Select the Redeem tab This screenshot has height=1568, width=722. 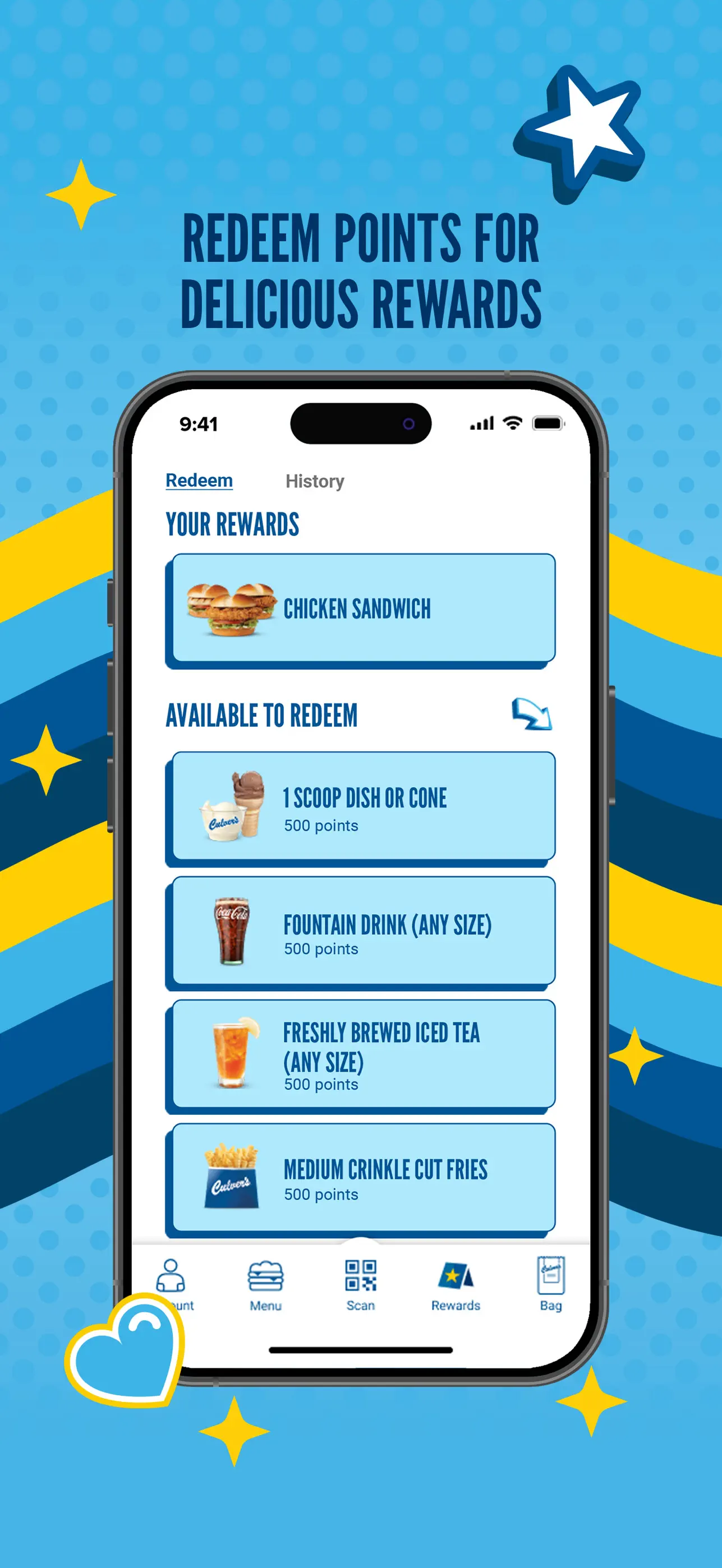point(198,480)
